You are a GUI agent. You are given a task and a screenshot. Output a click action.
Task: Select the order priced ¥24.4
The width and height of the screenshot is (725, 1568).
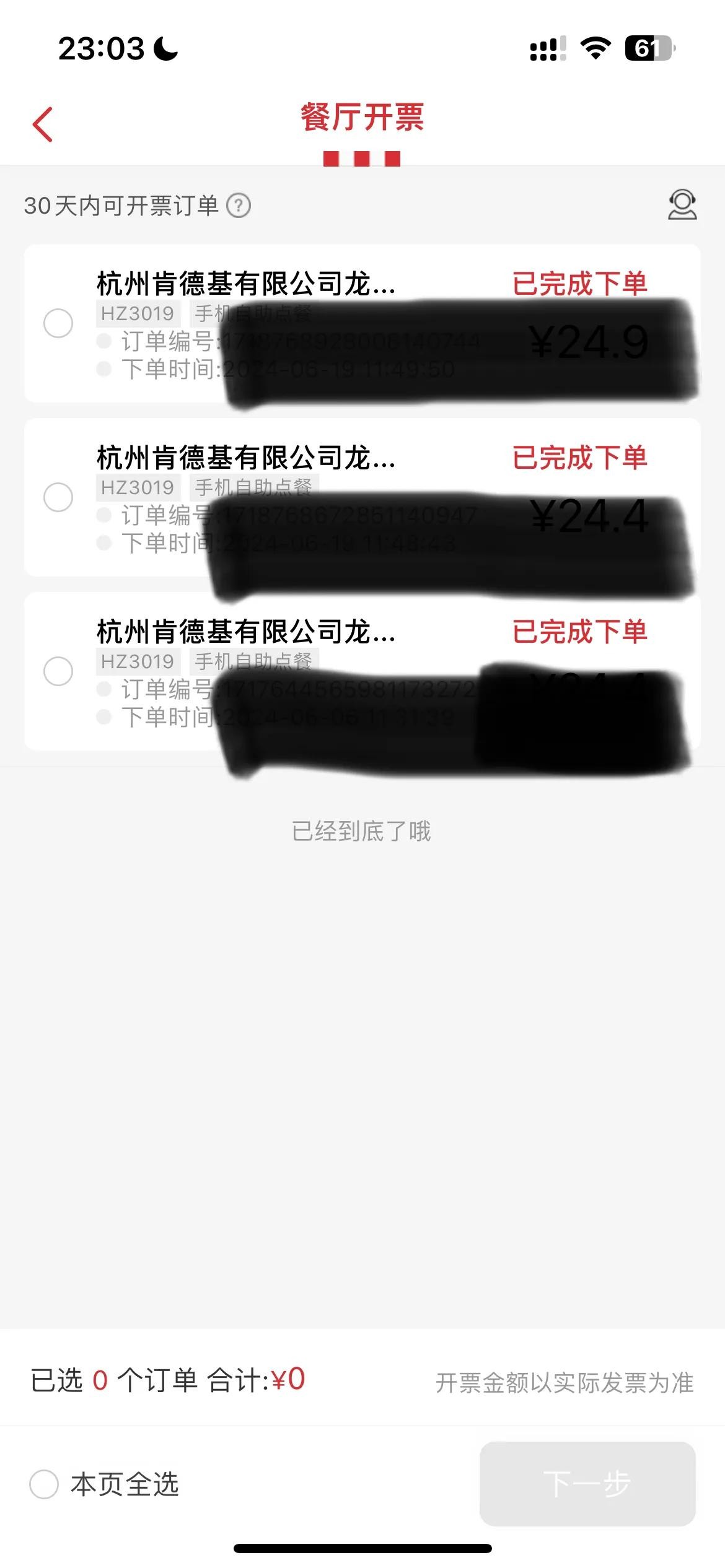[58, 497]
